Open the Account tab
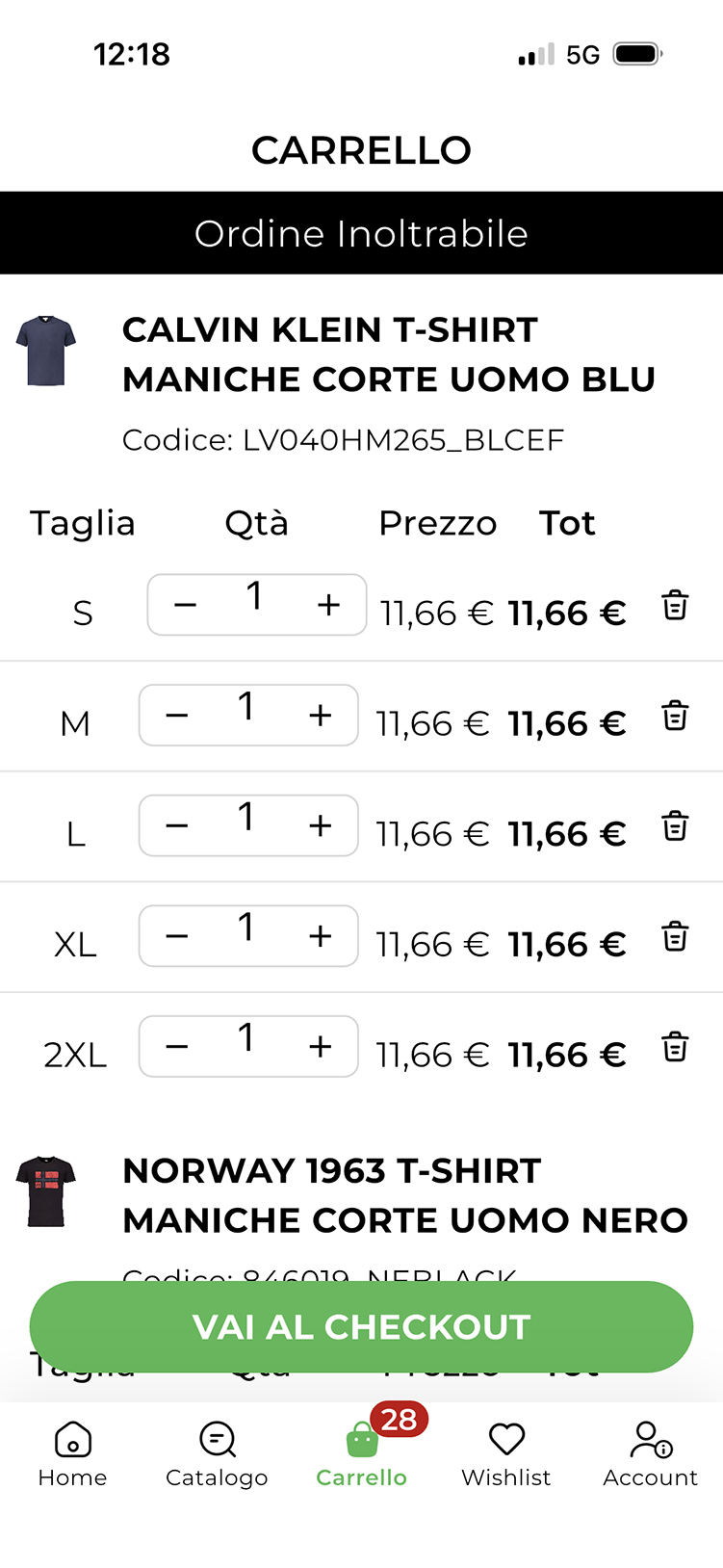The height and width of the screenshot is (1568, 723). click(651, 1454)
